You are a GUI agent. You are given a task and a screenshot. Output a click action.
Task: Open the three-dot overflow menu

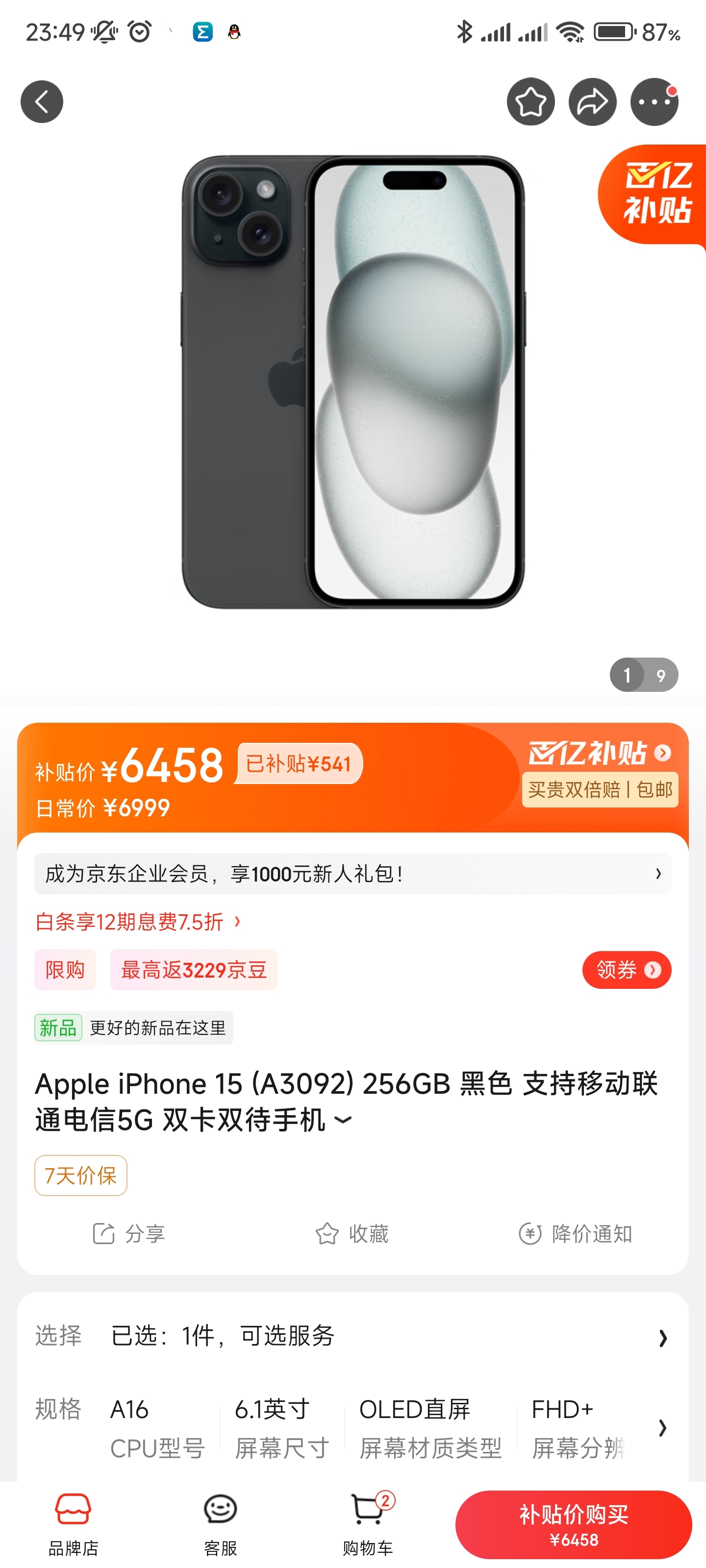pyautogui.click(x=654, y=101)
